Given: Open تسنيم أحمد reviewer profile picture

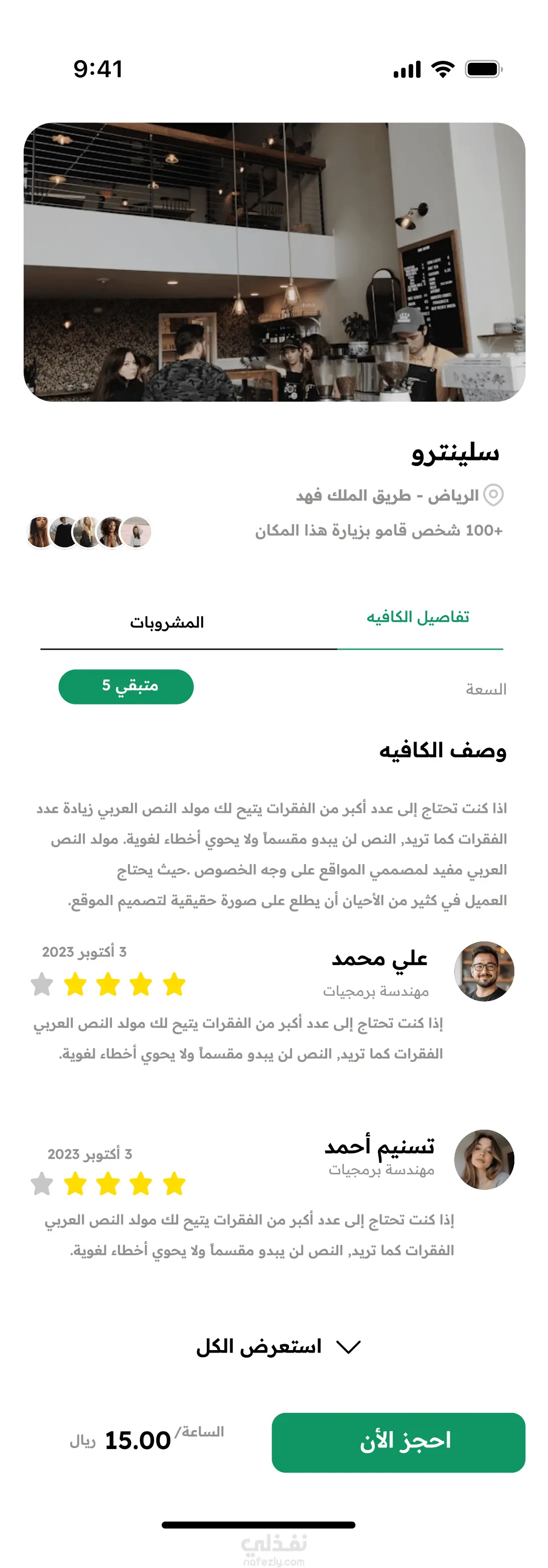Looking at the screenshot, I should [x=484, y=1160].
